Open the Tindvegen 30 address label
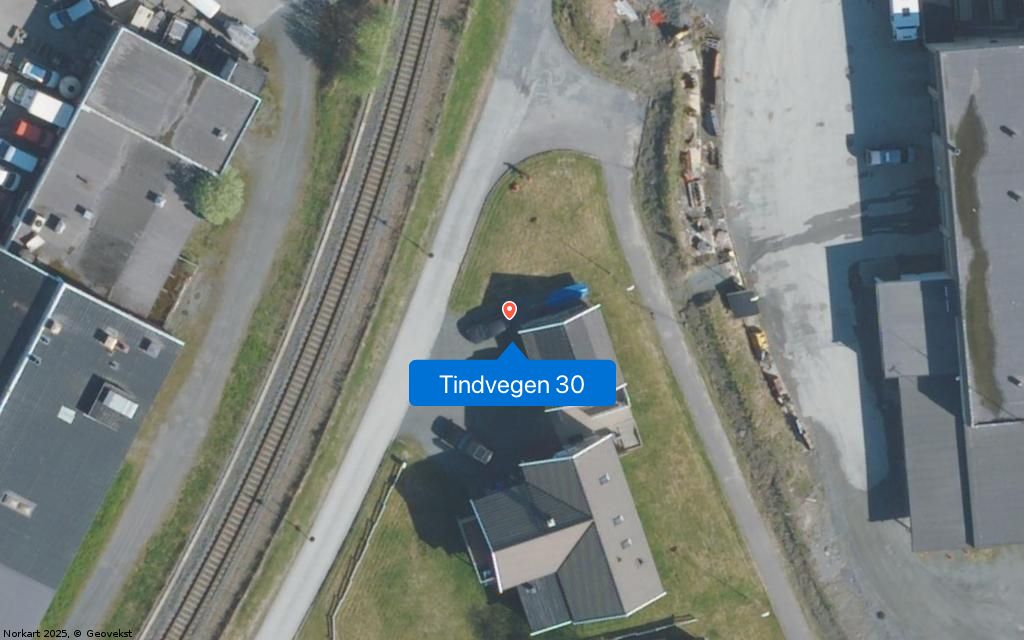The height and width of the screenshot is (640, 1024). coord(512,384)
